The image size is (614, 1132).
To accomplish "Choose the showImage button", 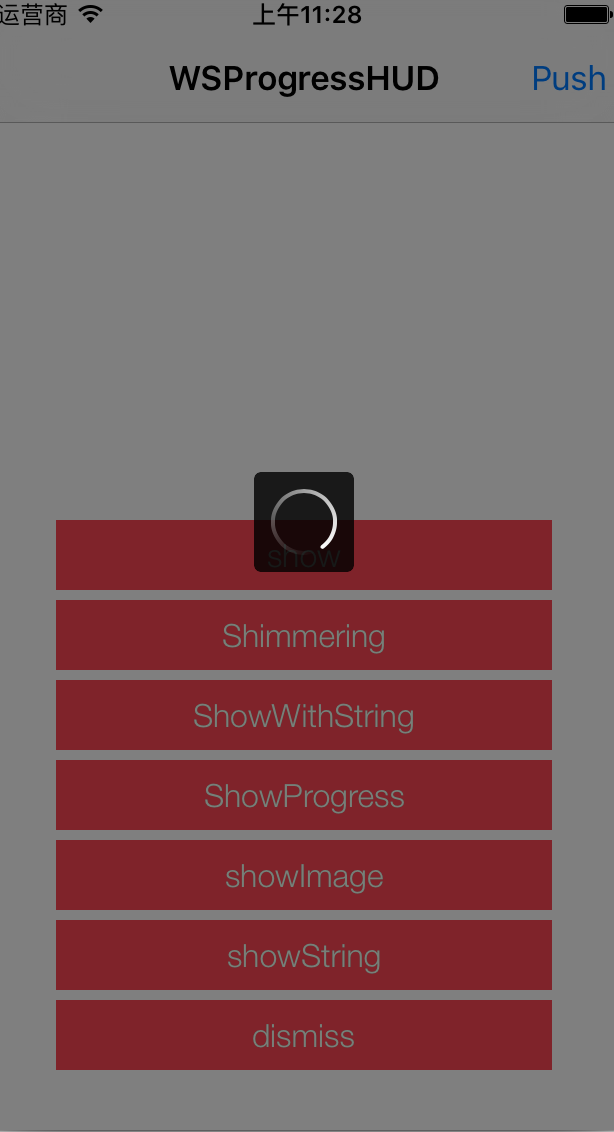I will coord(303,875).
